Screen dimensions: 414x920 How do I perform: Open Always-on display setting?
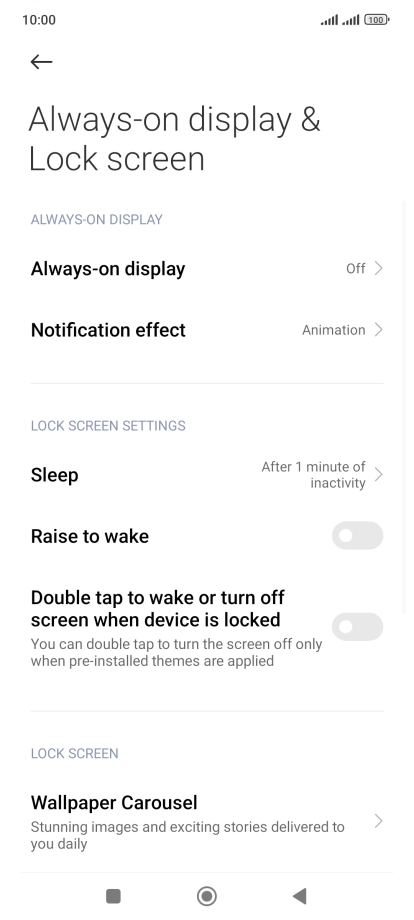pos(207,269)
